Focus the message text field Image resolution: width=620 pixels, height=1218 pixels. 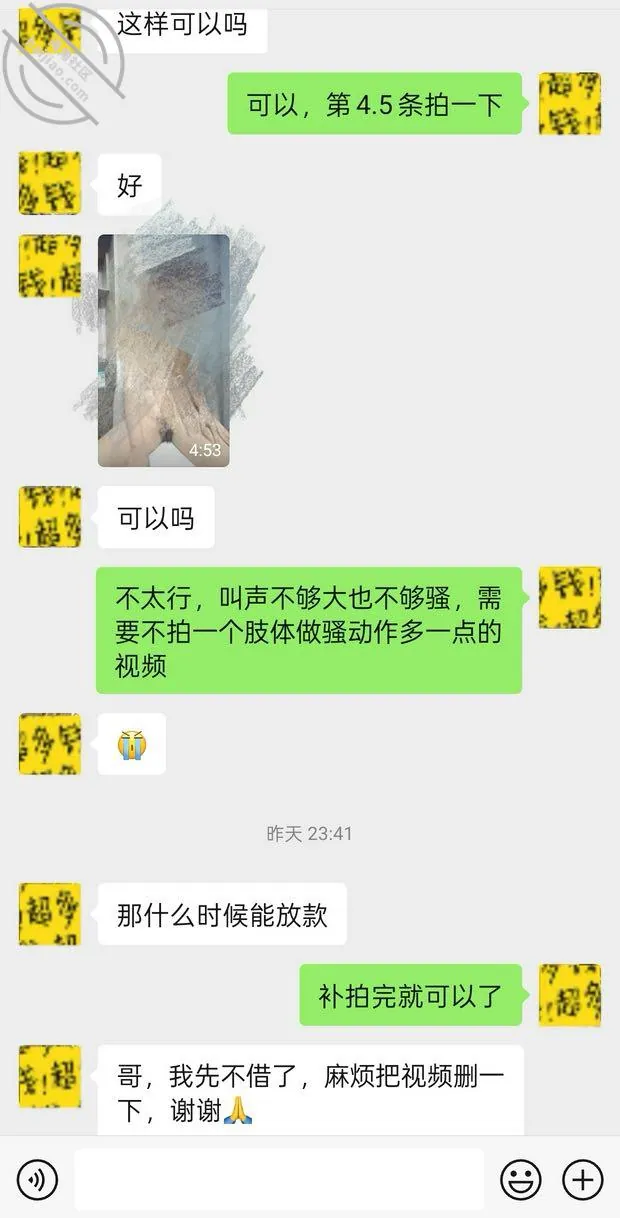279,1180
